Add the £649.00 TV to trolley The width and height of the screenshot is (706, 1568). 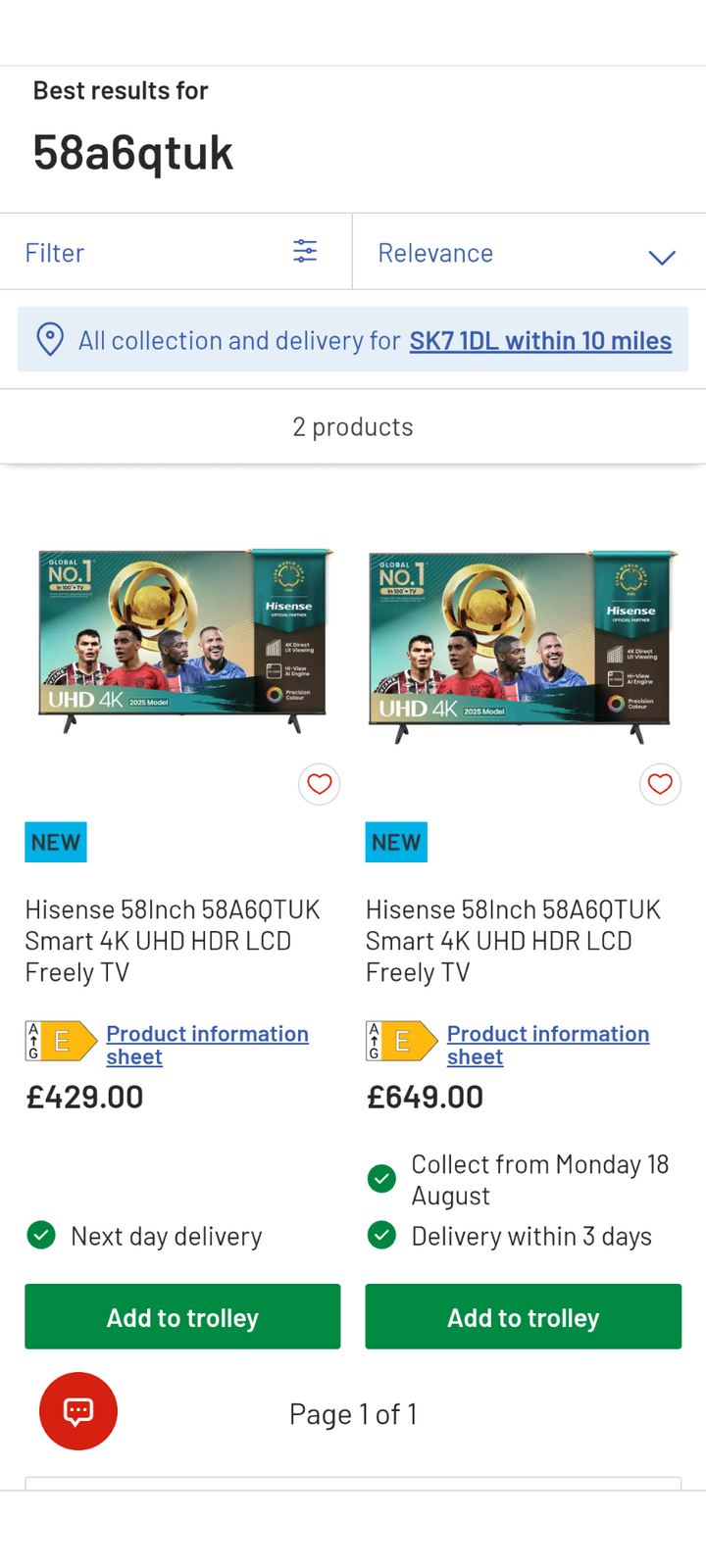coord(523,1317)
